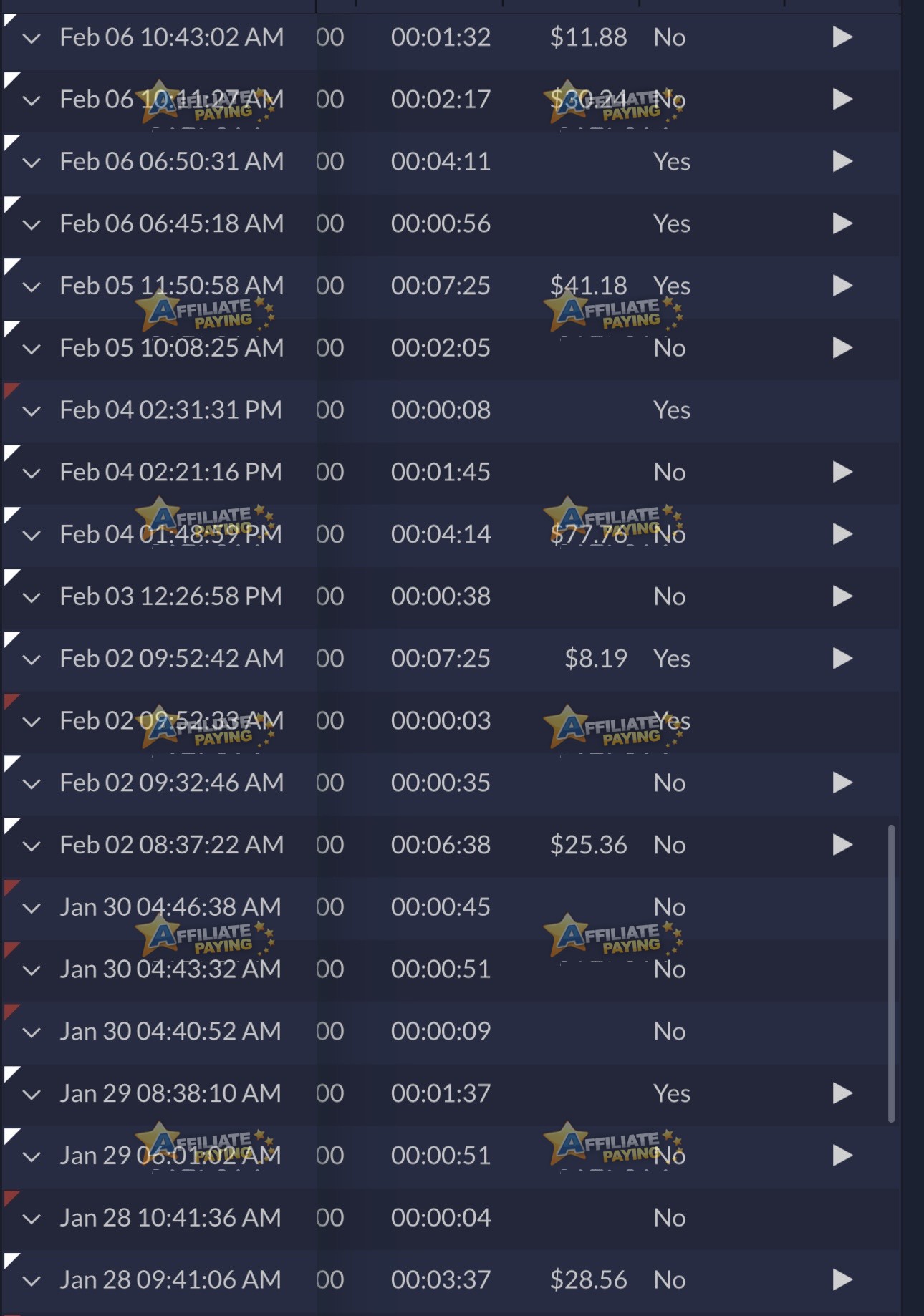The height and width of the screenshot is (1316, 924).
Task: Play the Jan 29 08:38:10 AM recording
Action: pyautogui.click(x=842, y=1093)
